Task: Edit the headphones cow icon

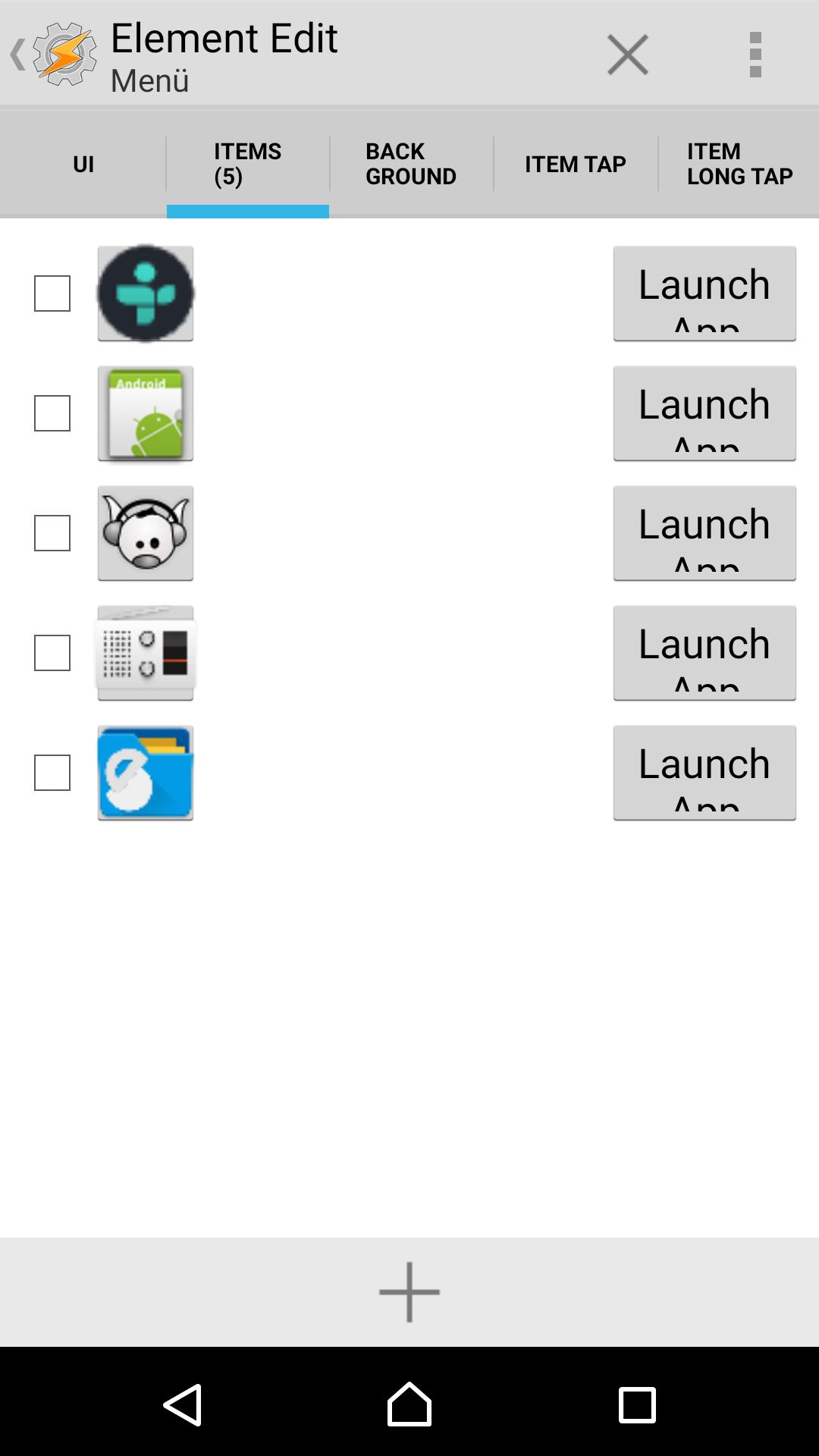Action: pos(146,533)
